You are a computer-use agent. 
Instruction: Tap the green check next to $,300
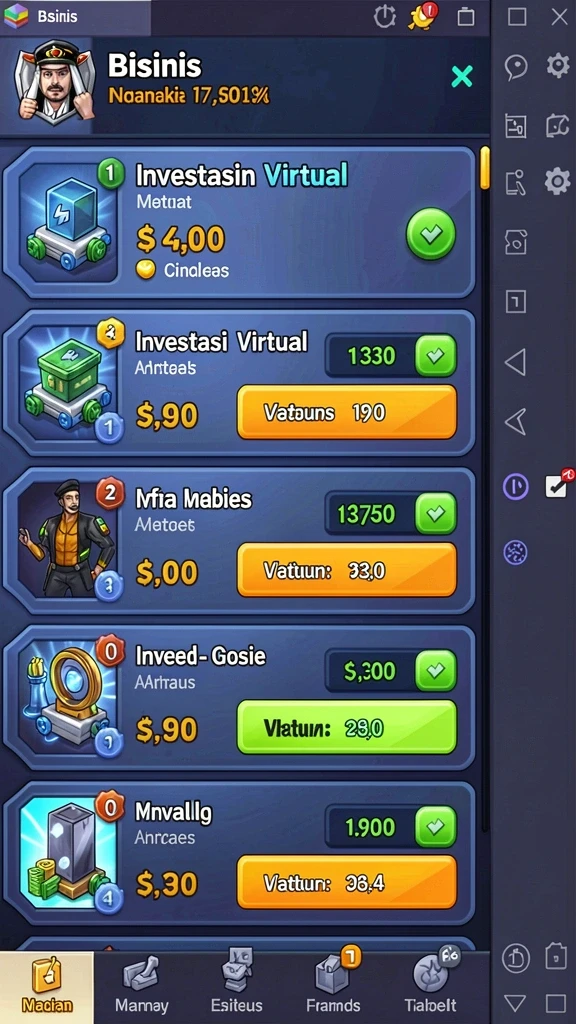pyautogui.click(x=436, y=670)
